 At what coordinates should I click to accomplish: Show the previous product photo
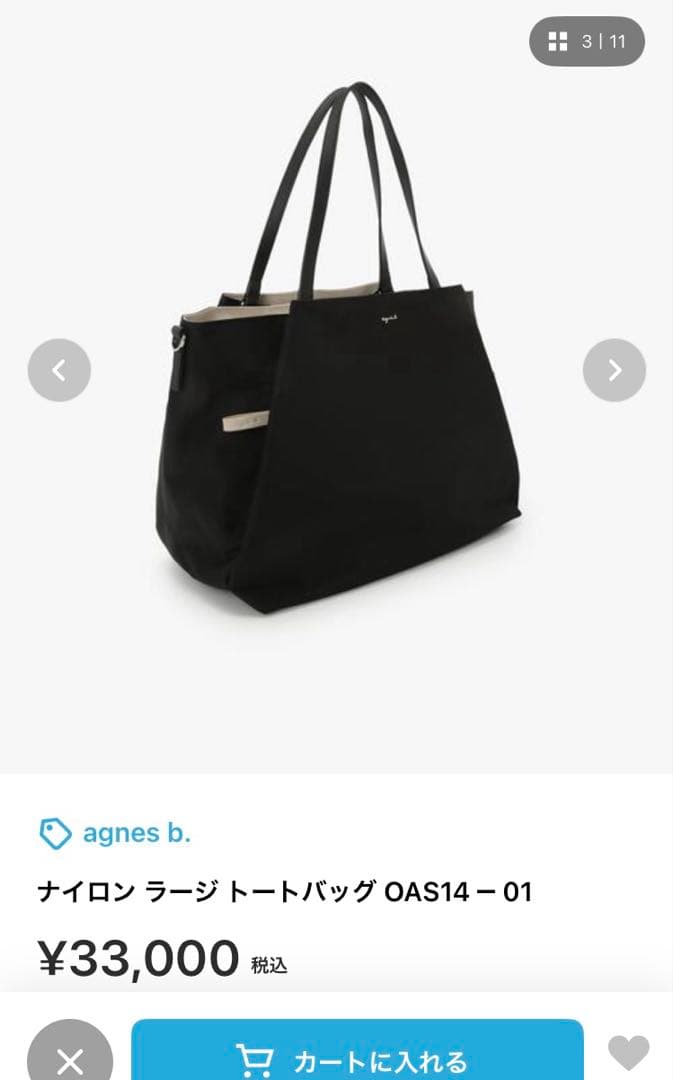click(59, 371)
